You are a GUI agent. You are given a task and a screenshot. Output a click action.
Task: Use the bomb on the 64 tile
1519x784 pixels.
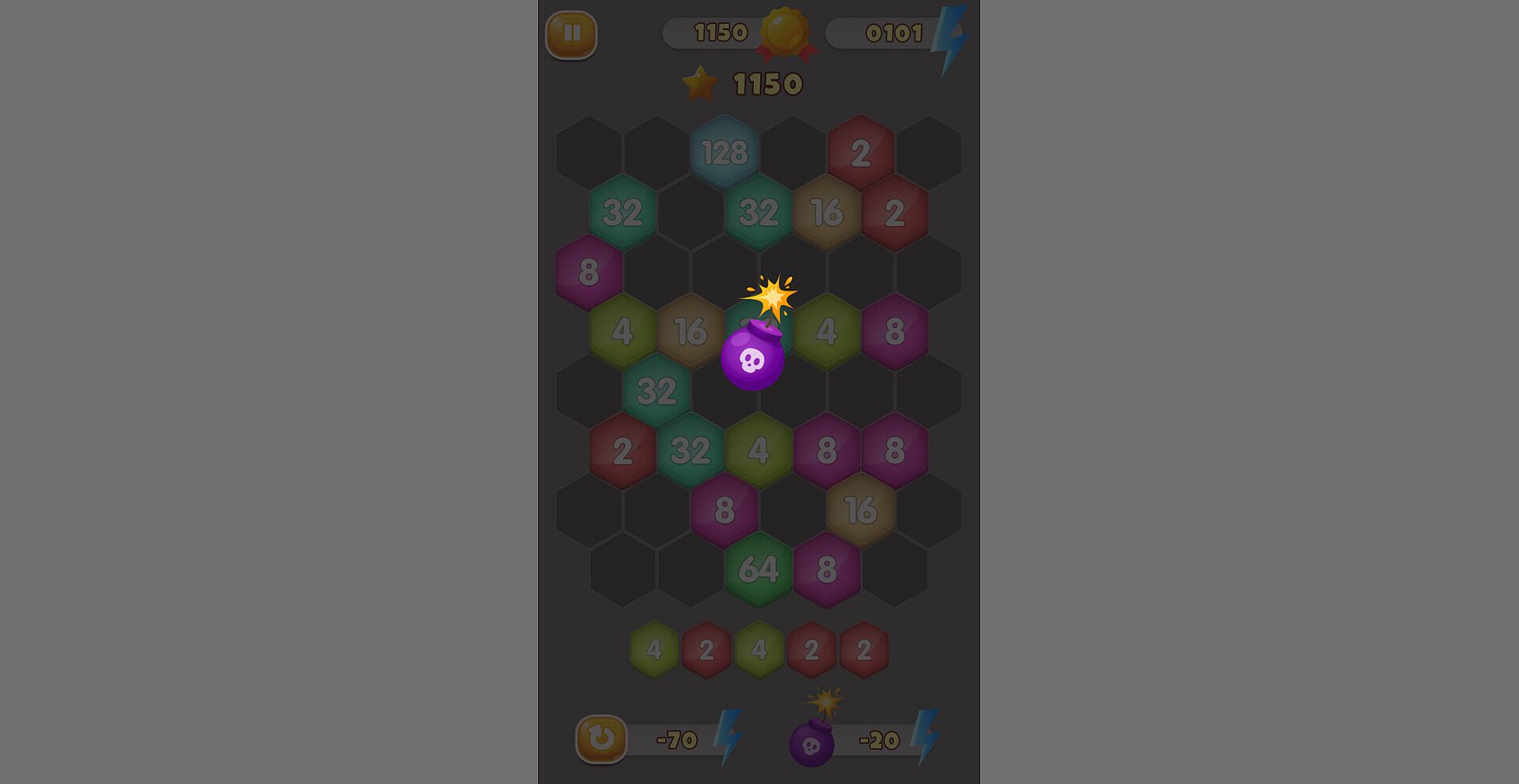[x=758, y=569]
